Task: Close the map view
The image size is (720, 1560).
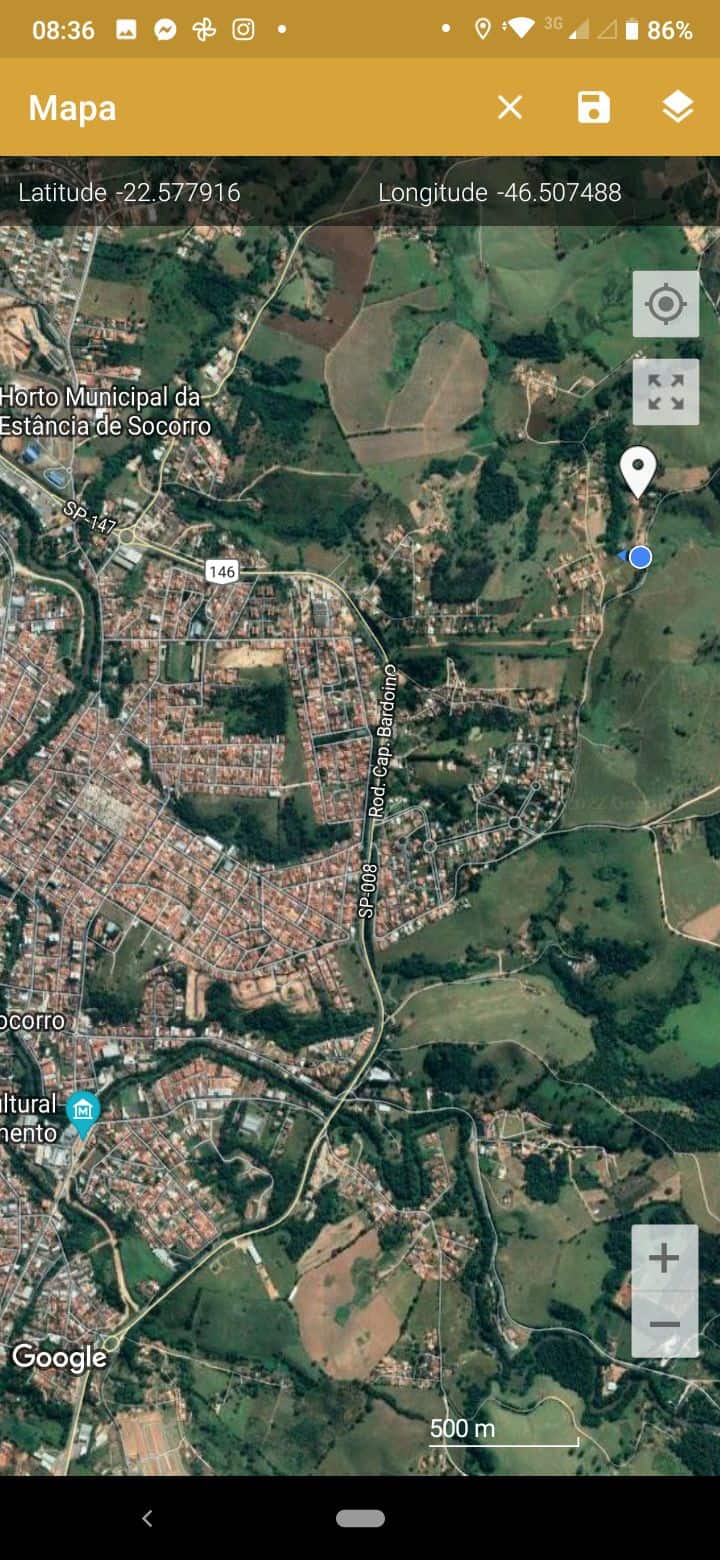Action: click(x=510, y=107)
